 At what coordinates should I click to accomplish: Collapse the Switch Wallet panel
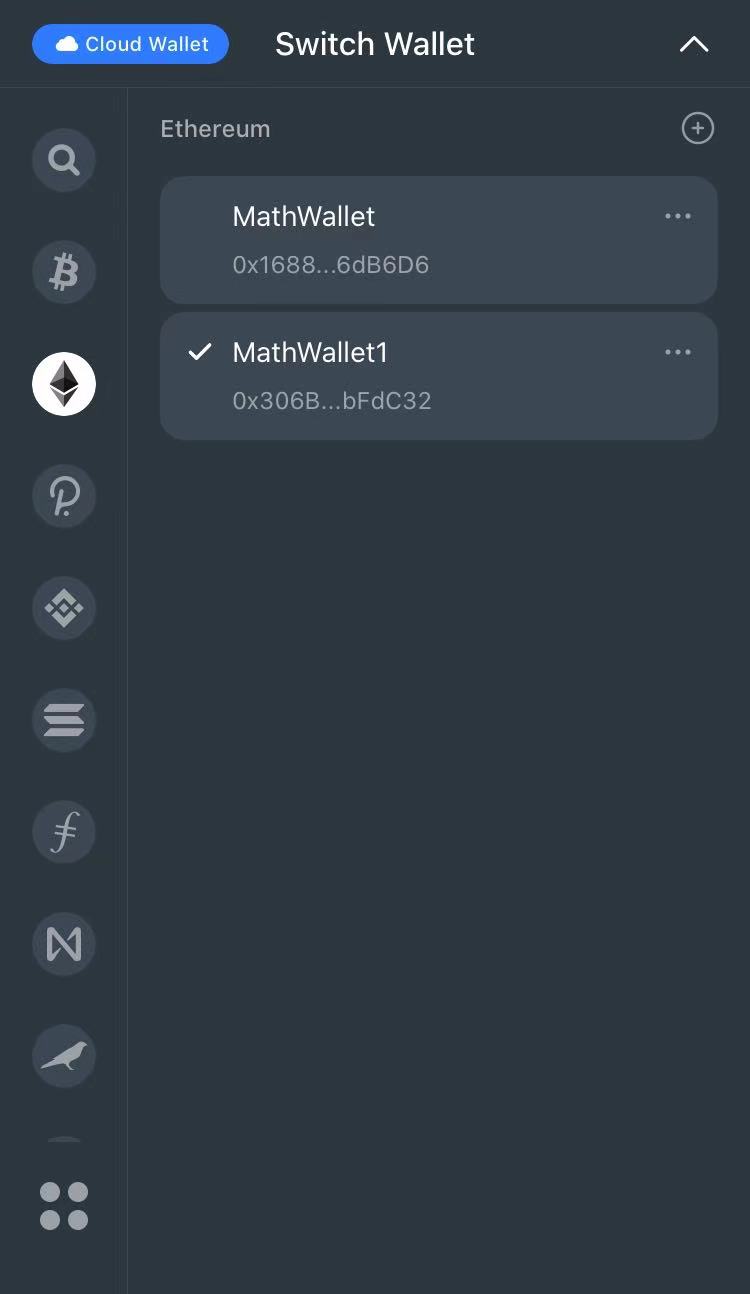tap(693, 44)
